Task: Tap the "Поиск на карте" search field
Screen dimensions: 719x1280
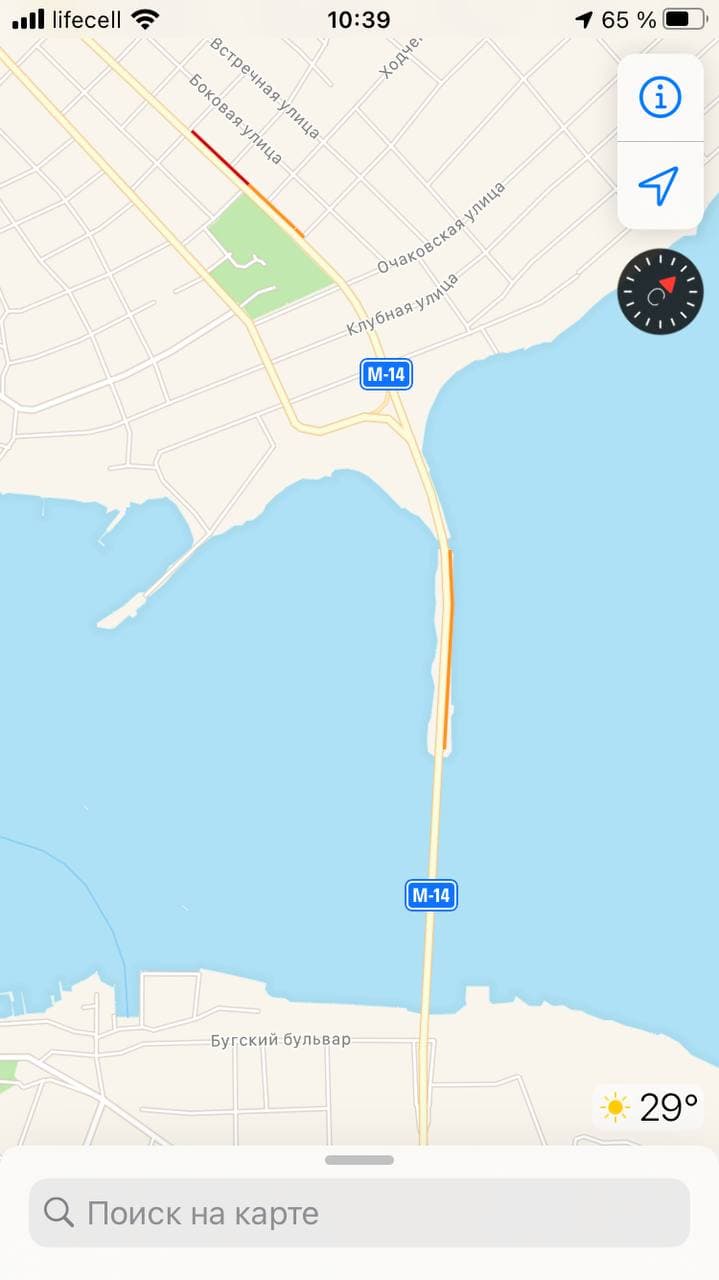Action: [359, 1213]
